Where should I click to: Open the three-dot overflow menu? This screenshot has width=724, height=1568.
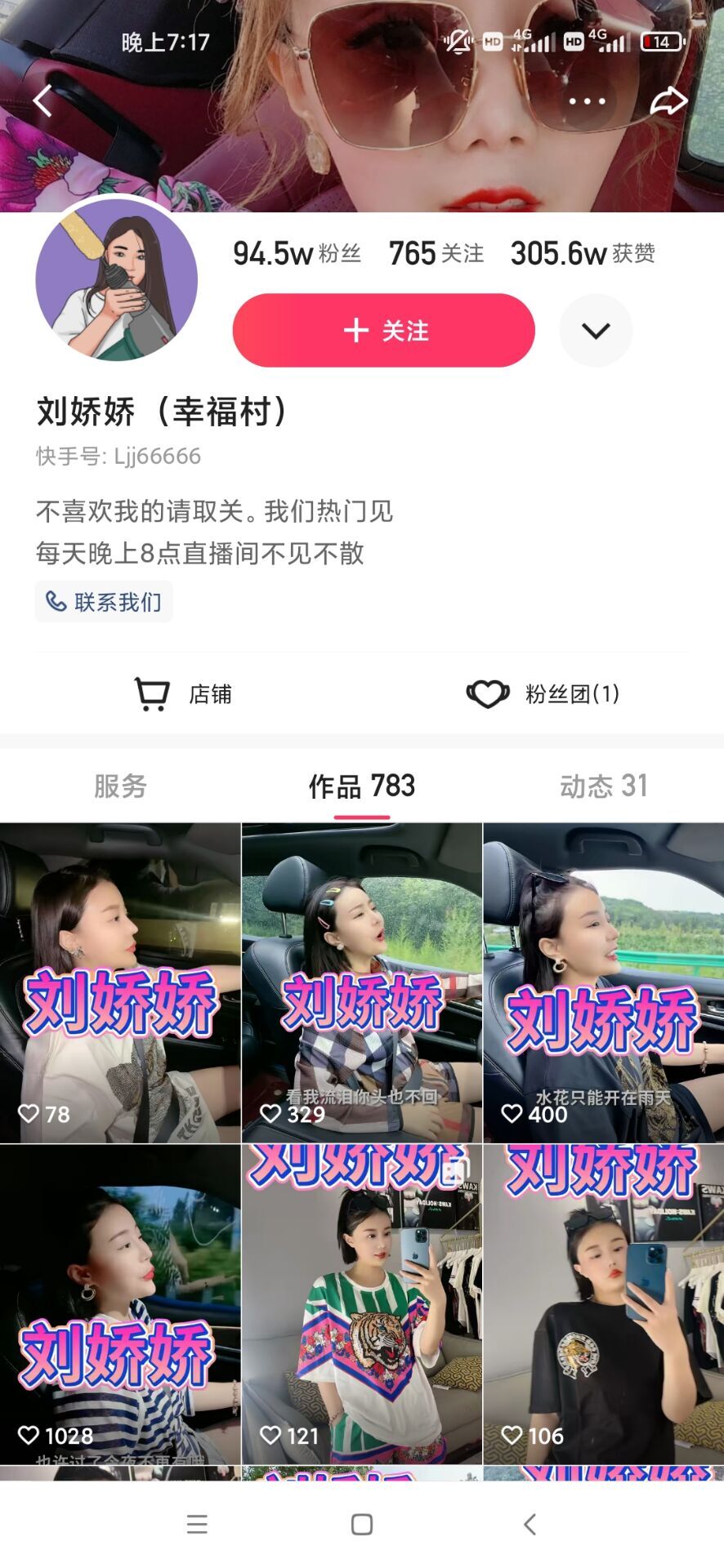point(587,101)
